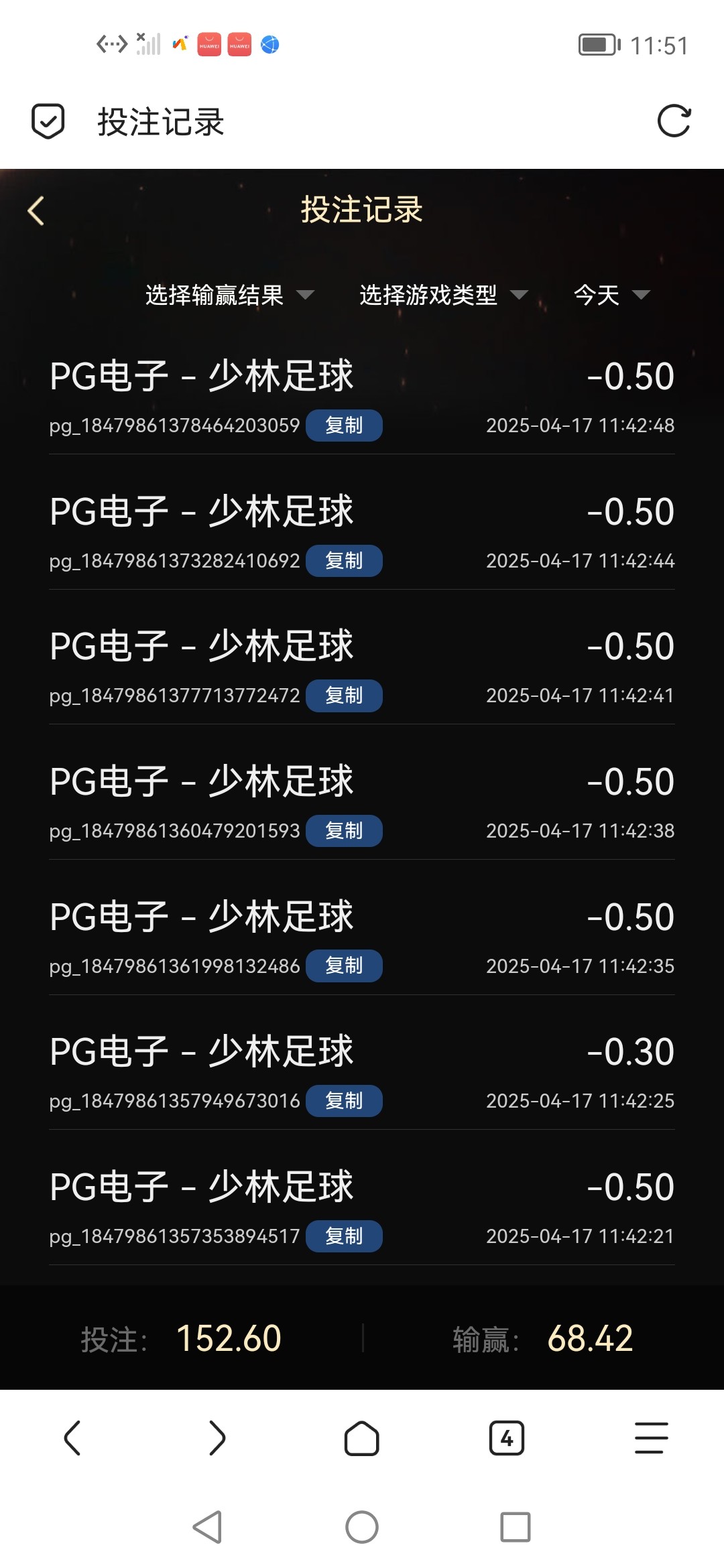The image size is (724, 1568).
Task: Copy order ID pg_1847986137771377247
Action: pos(344,696)
